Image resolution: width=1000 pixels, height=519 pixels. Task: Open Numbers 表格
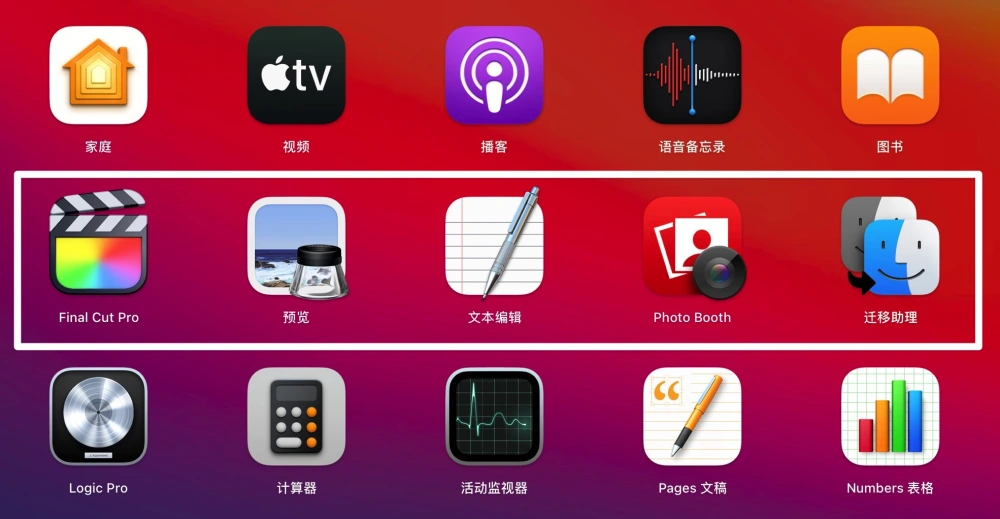[890, 417]
